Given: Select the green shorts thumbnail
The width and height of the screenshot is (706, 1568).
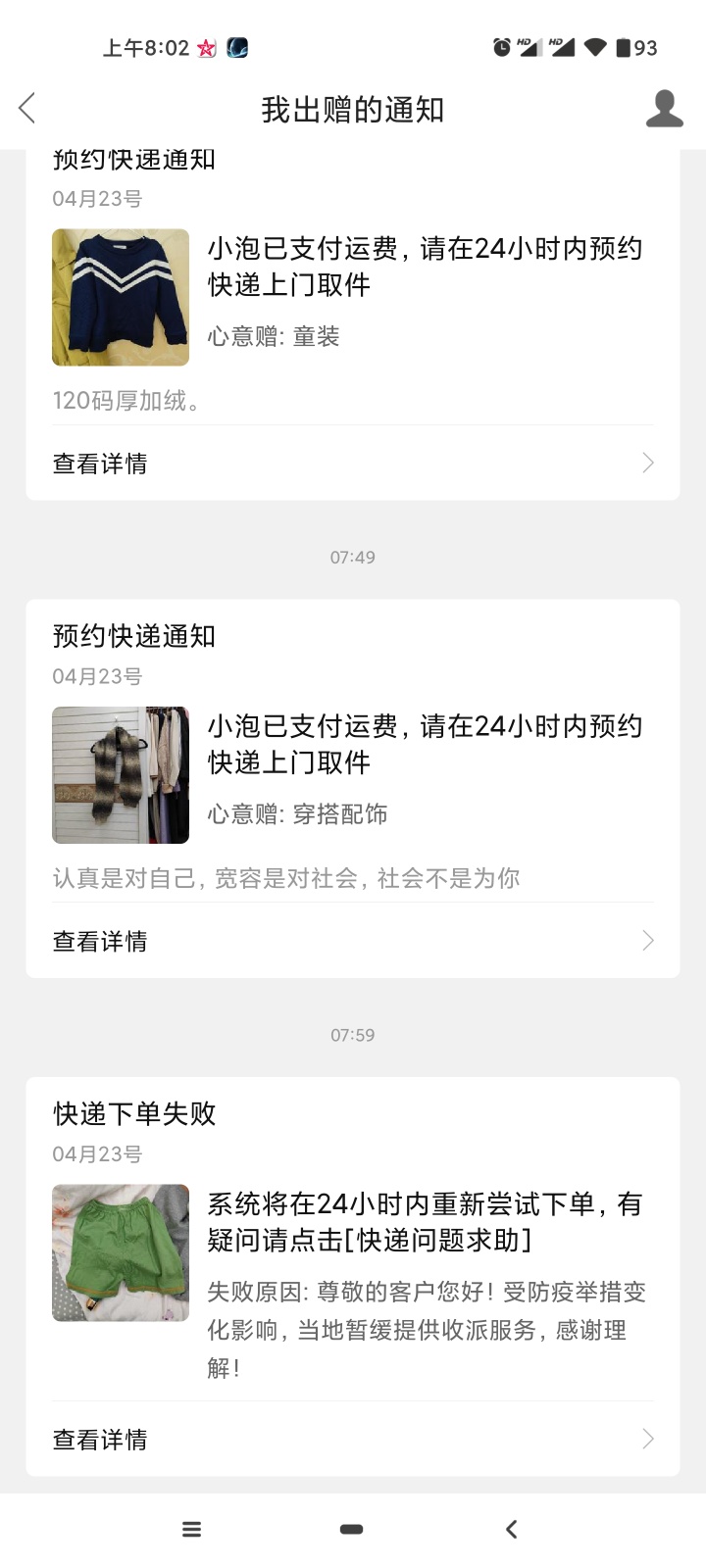Looking at the screenshot, I should [x=121, y=1252].
